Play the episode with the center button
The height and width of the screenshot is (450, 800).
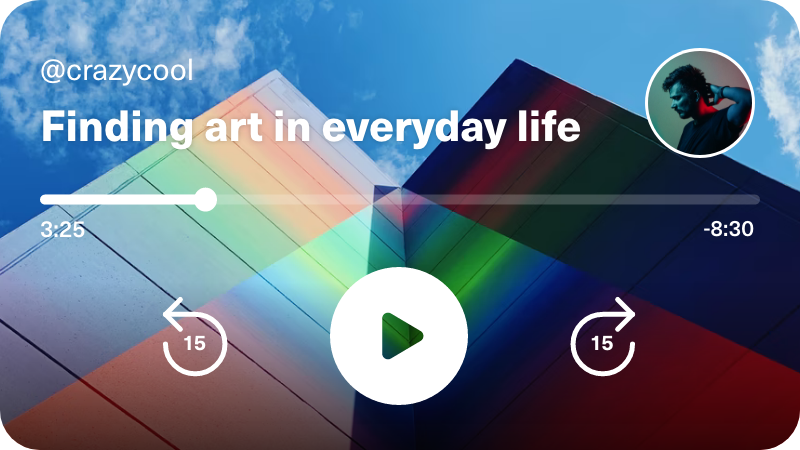pos(399,336)
